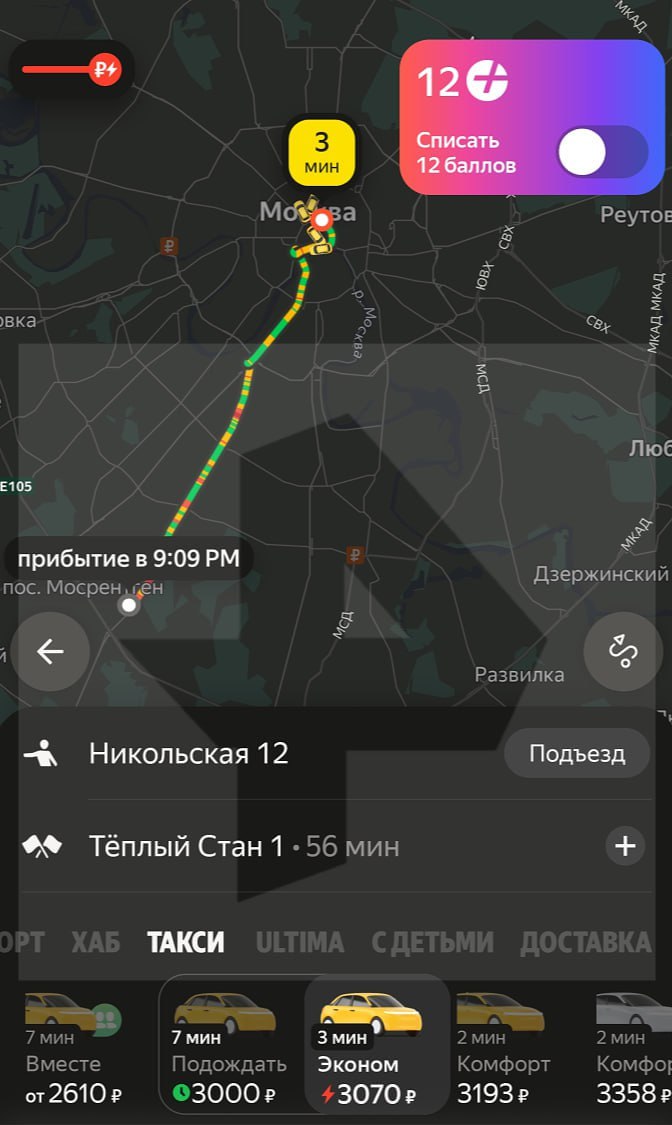672x1125 pixels.
Task: Switch to the ДОСТАВКА tab
Action: tap(586, 942)
